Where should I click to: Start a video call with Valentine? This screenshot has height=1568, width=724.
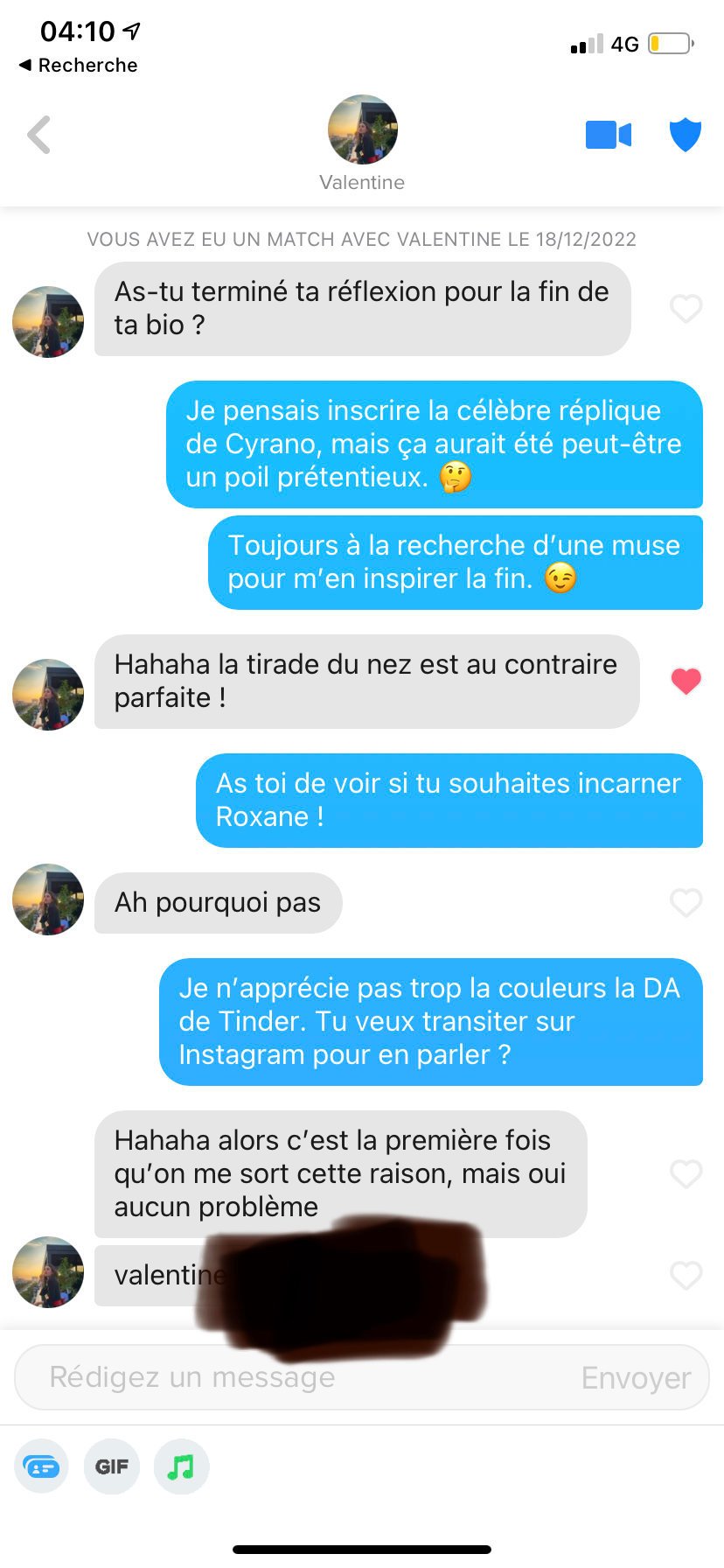coord(608,136)
